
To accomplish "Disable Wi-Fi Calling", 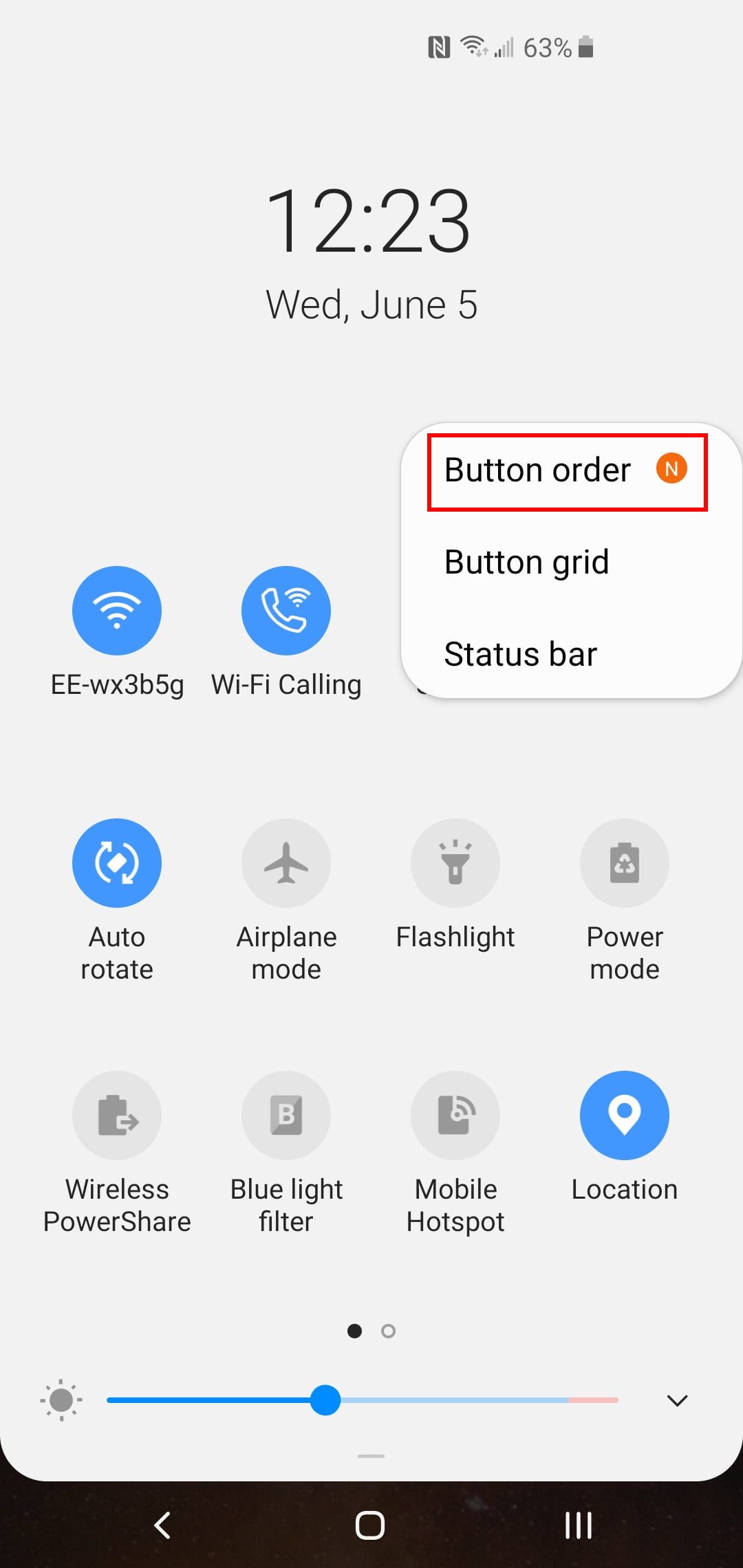I will tap(286, 611).
